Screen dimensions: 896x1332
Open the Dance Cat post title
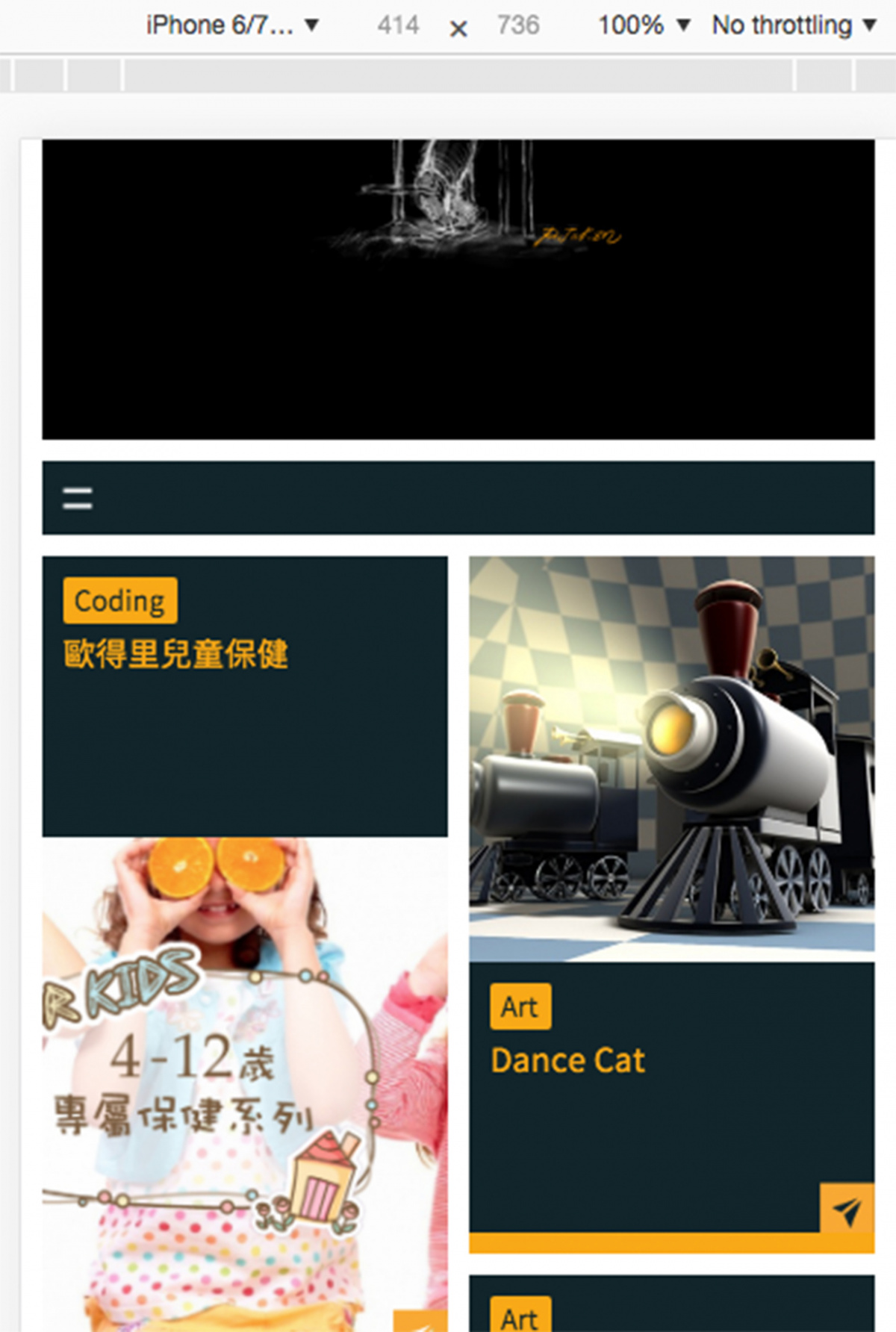click(x=567, y=1060)
